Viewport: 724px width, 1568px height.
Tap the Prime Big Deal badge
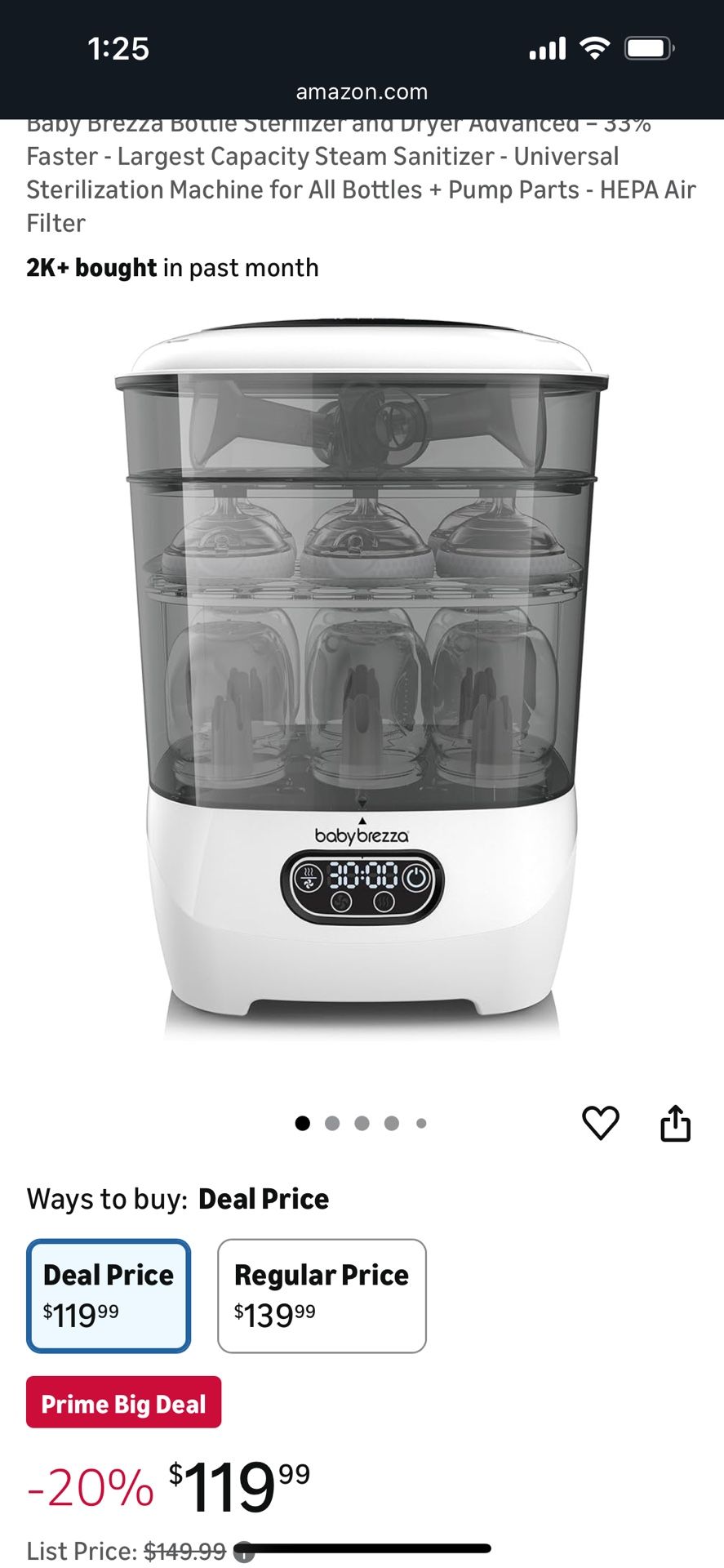[x=123, y=1404]
